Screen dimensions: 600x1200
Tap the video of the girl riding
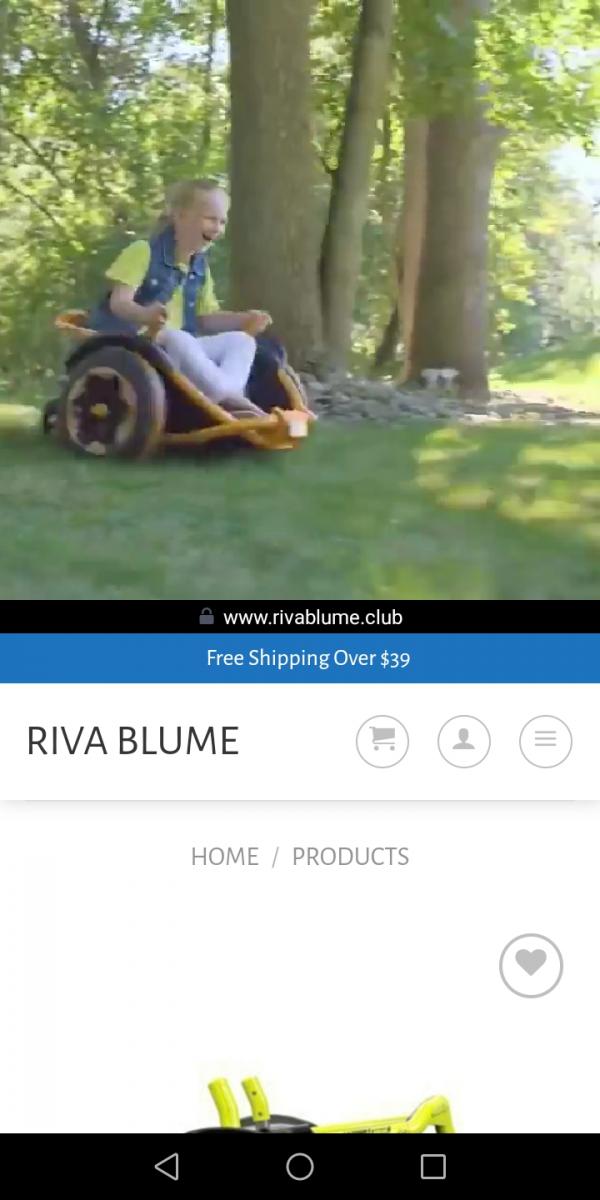[300, 300]
